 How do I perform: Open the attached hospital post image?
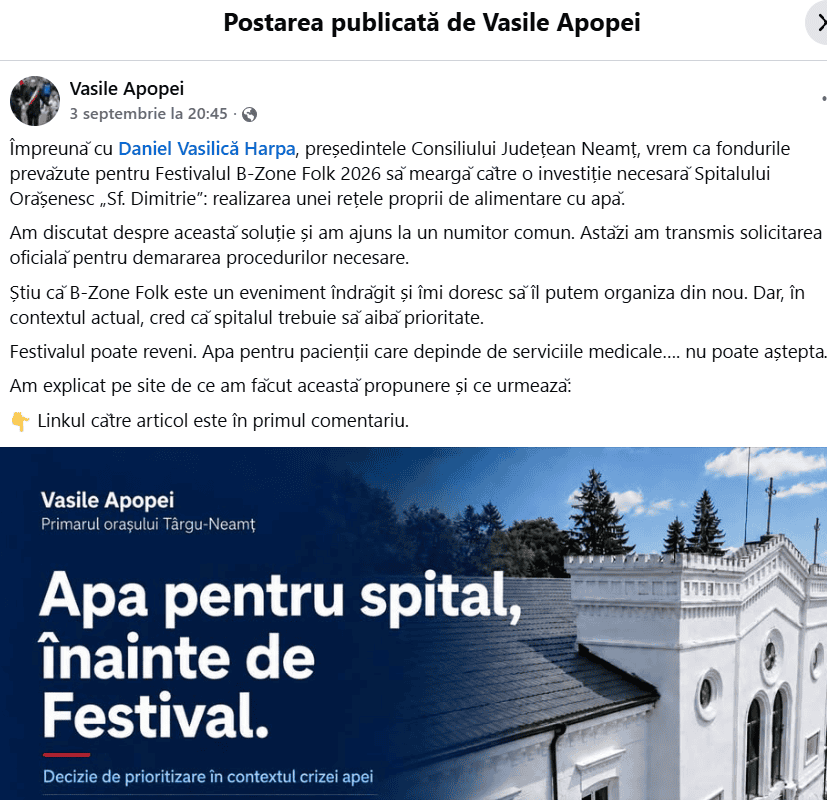[414, 623]
